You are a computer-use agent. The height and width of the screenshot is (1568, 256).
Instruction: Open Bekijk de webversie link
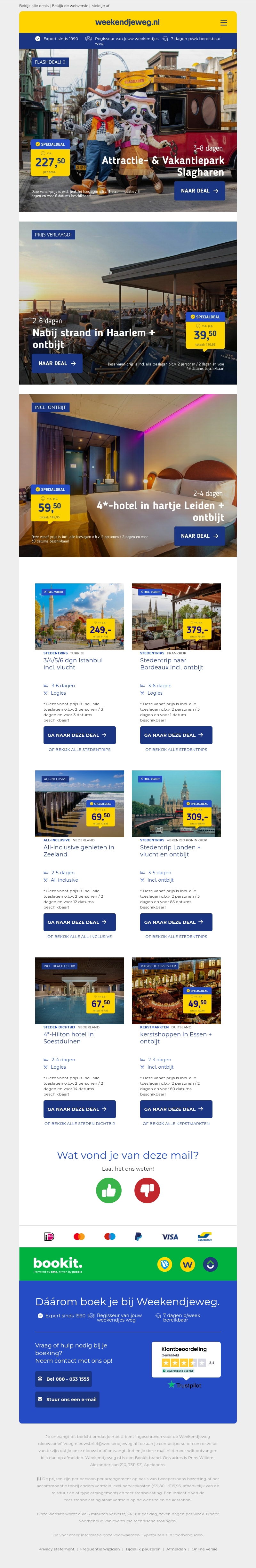coord(70,5)
